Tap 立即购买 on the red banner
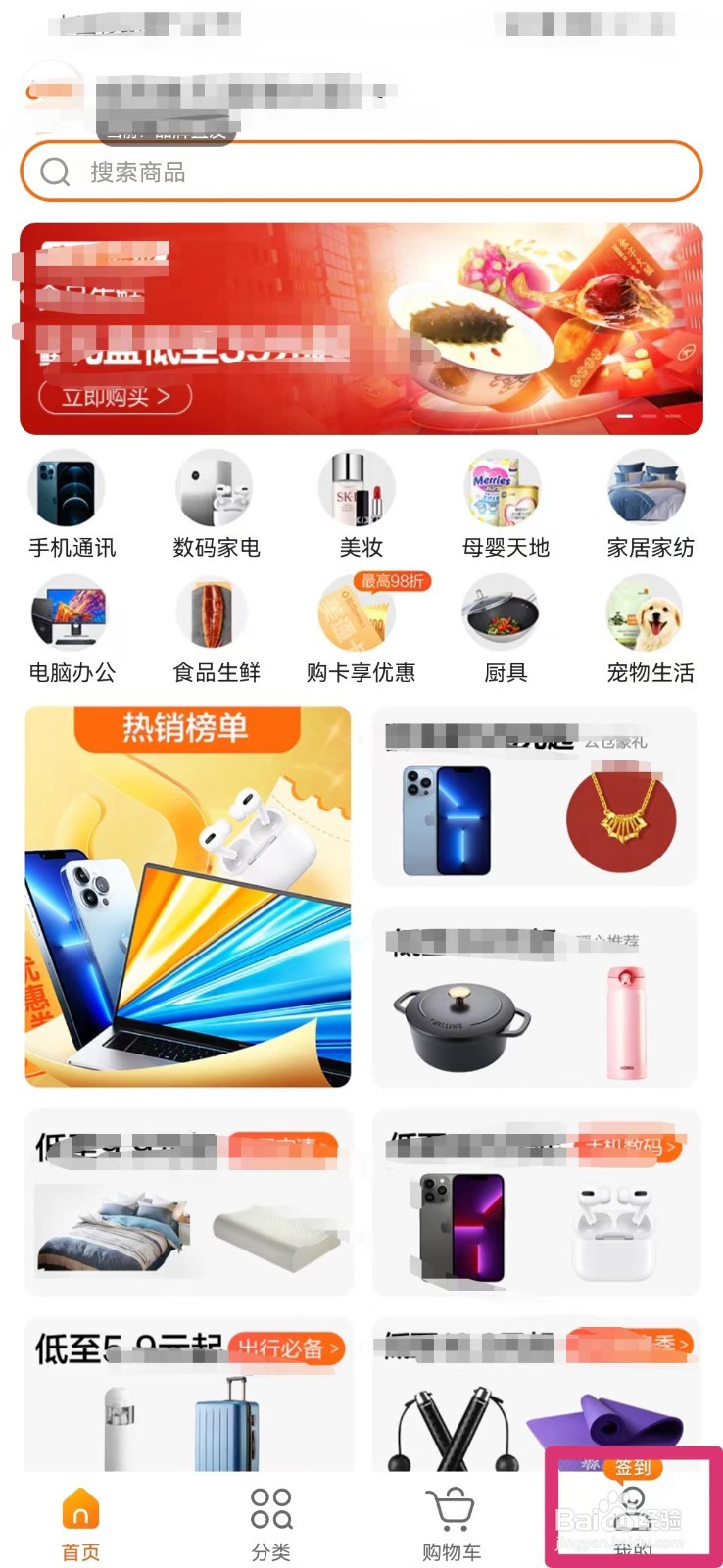This screenshot has height=1568, width=723. coord(116,397)
